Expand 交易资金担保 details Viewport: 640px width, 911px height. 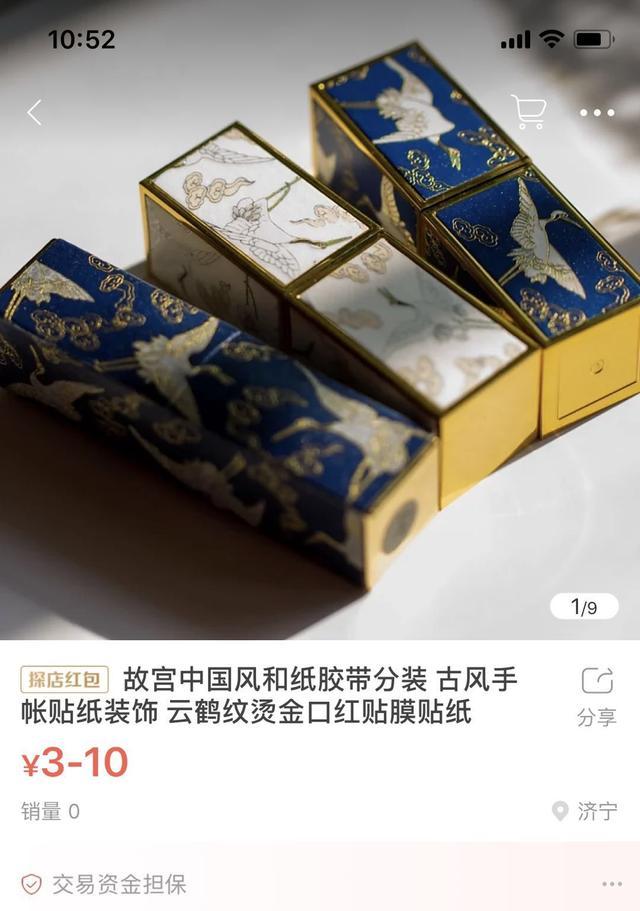coord(611,884)
